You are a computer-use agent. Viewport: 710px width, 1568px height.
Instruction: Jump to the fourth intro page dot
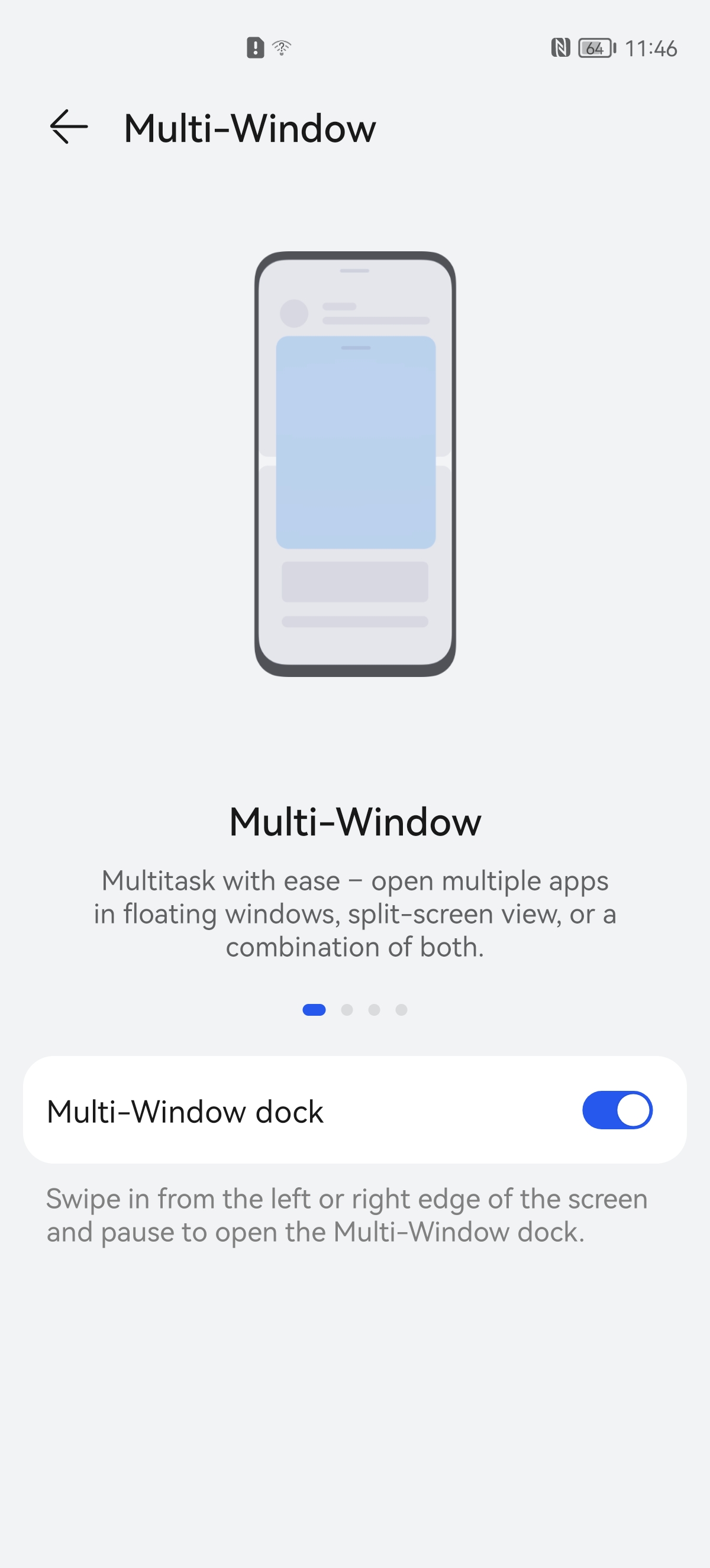(401, 1010)
